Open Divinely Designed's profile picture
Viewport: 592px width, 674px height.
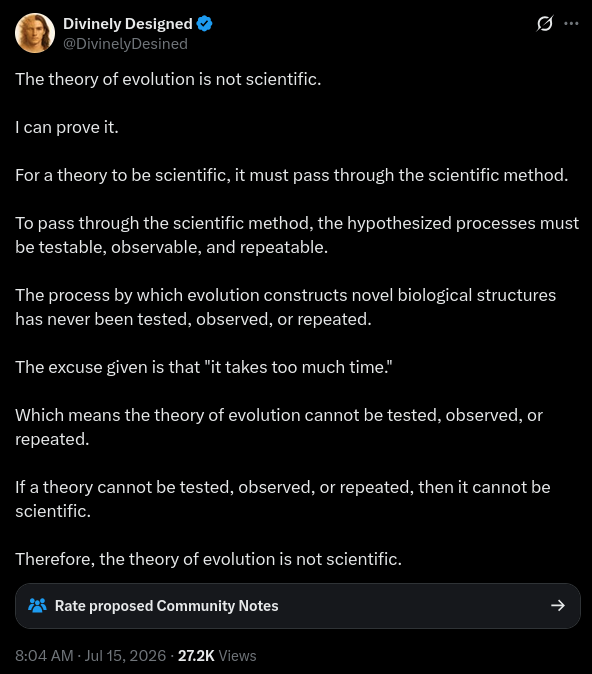coord(35,33)
